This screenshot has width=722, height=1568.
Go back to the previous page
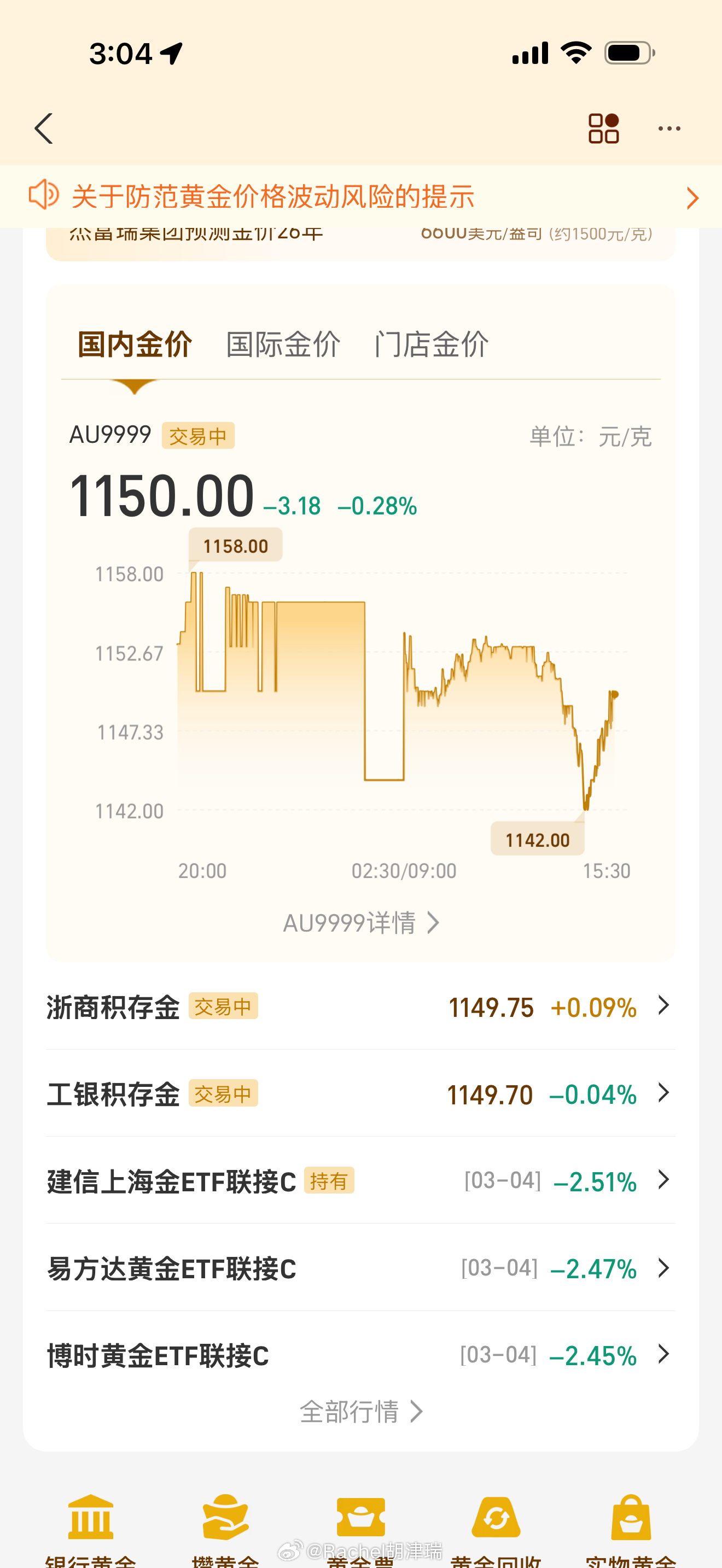[44, 128]
